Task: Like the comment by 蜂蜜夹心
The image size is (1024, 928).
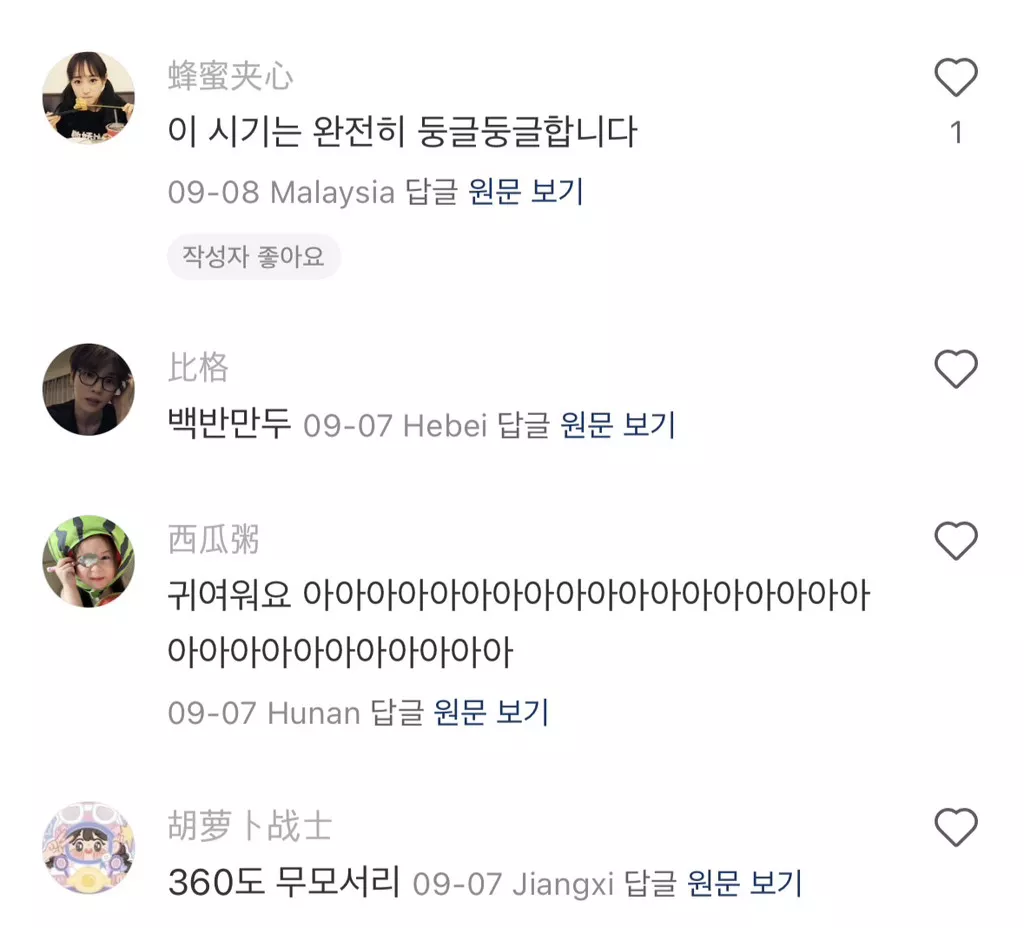Action: [955, 78]
